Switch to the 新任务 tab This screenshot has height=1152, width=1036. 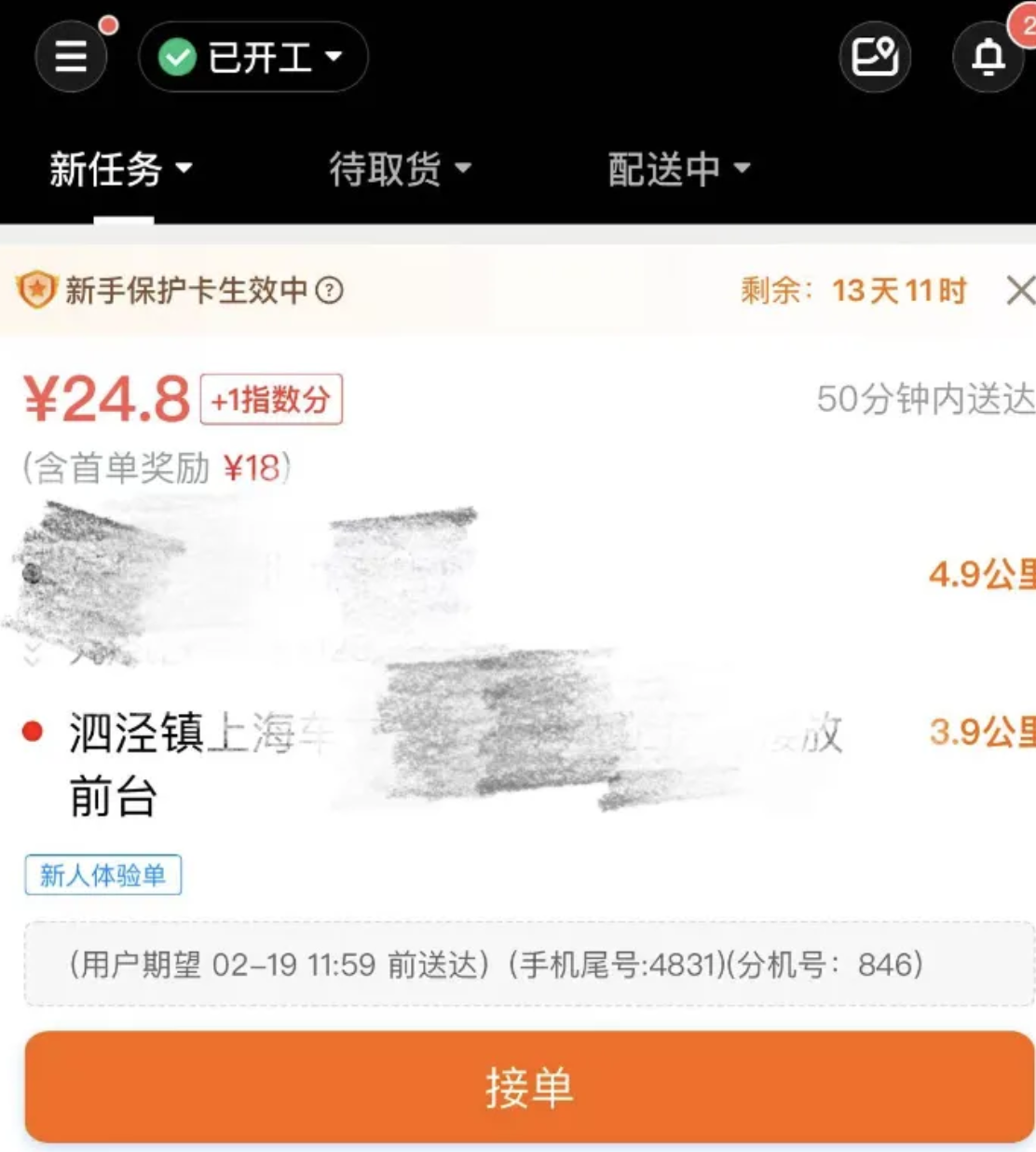click(121, 170)
